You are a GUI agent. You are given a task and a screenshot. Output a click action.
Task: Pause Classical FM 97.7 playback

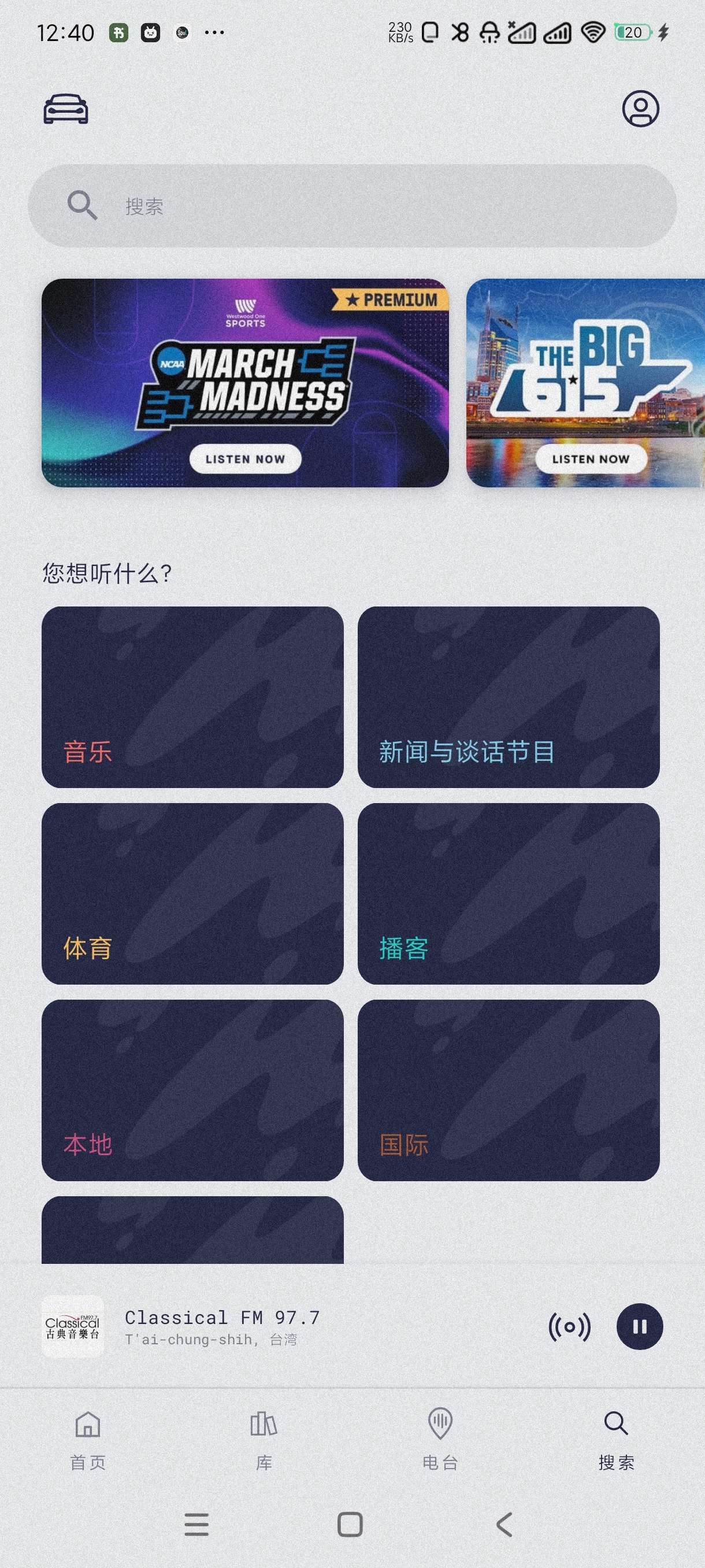639,1327
